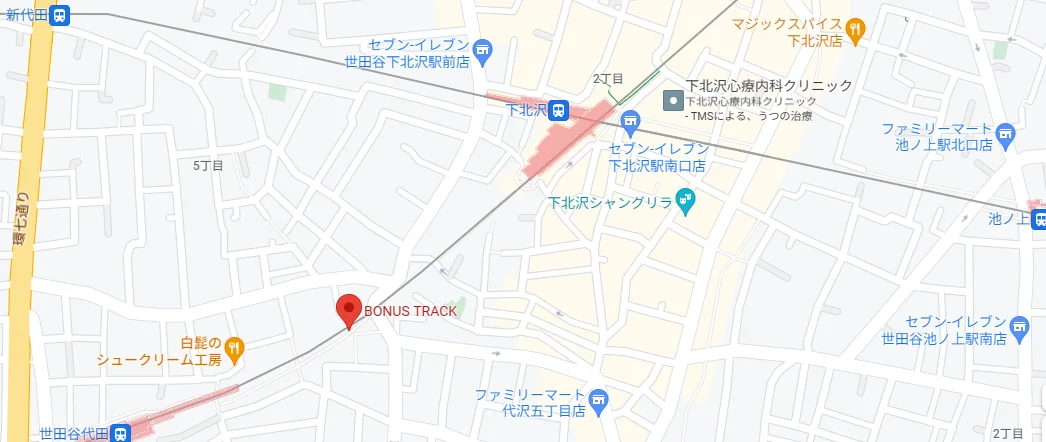Viewport: 1046px width, 442px height.
Task: Select the 新代田 station marker
Action: click(61, 15)
